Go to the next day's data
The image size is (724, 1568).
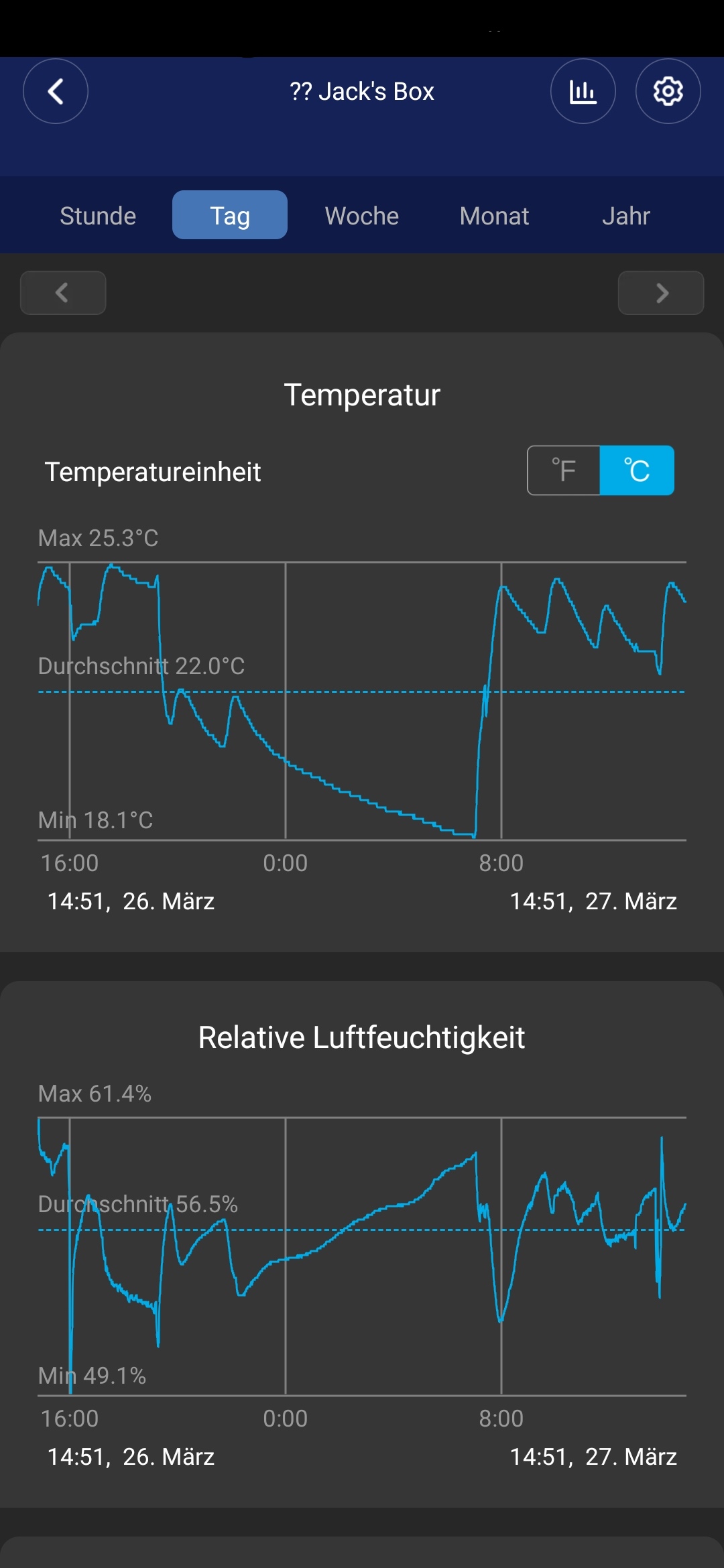(x=660, y=293)
